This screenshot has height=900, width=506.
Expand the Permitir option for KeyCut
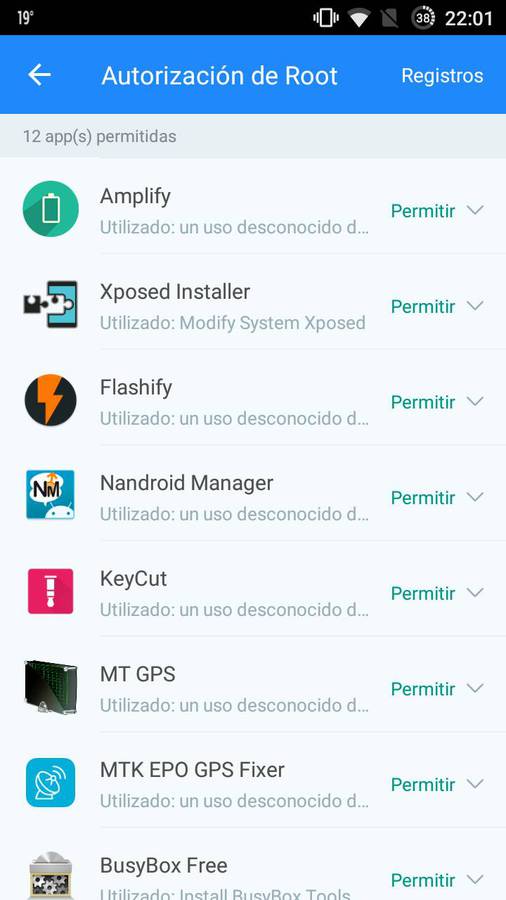(437, 593)
